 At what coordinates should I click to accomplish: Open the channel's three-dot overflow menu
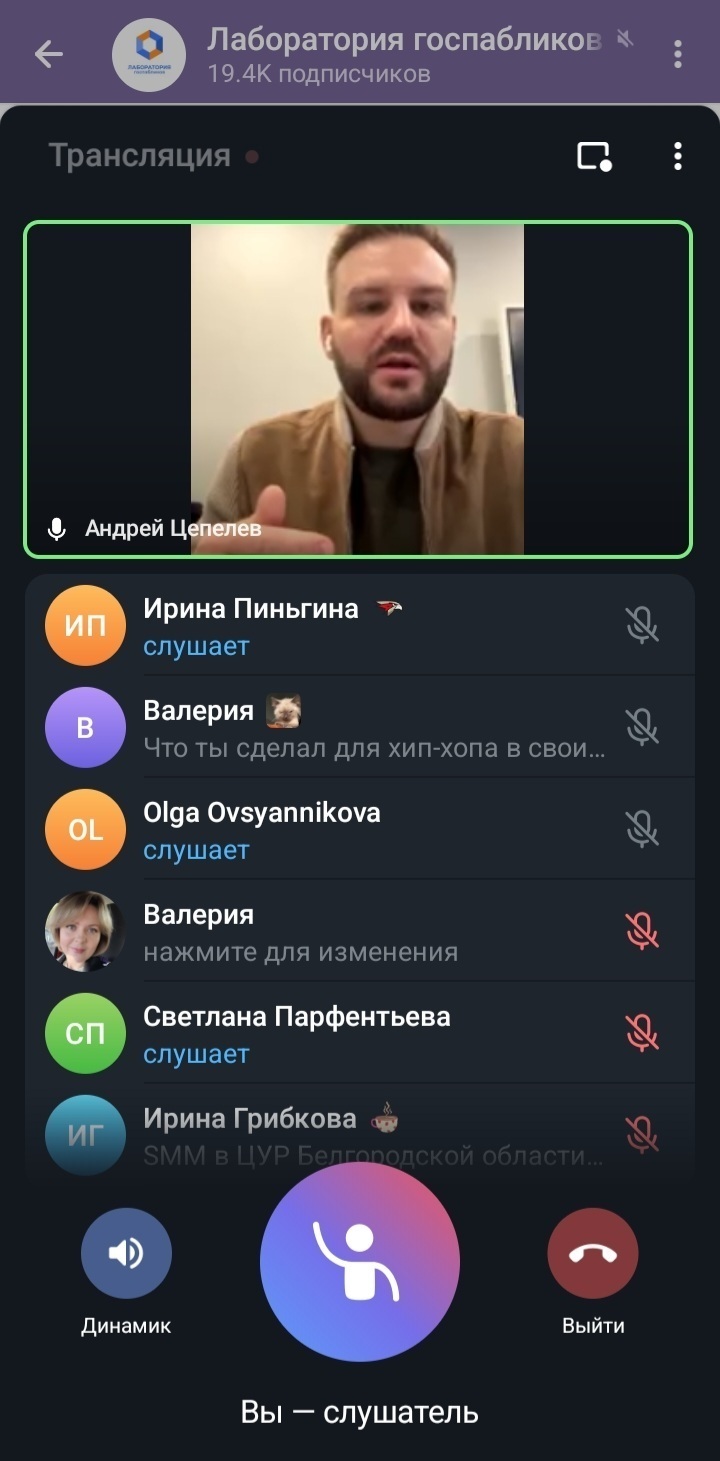pyautogui.click(x=678, y=54)
